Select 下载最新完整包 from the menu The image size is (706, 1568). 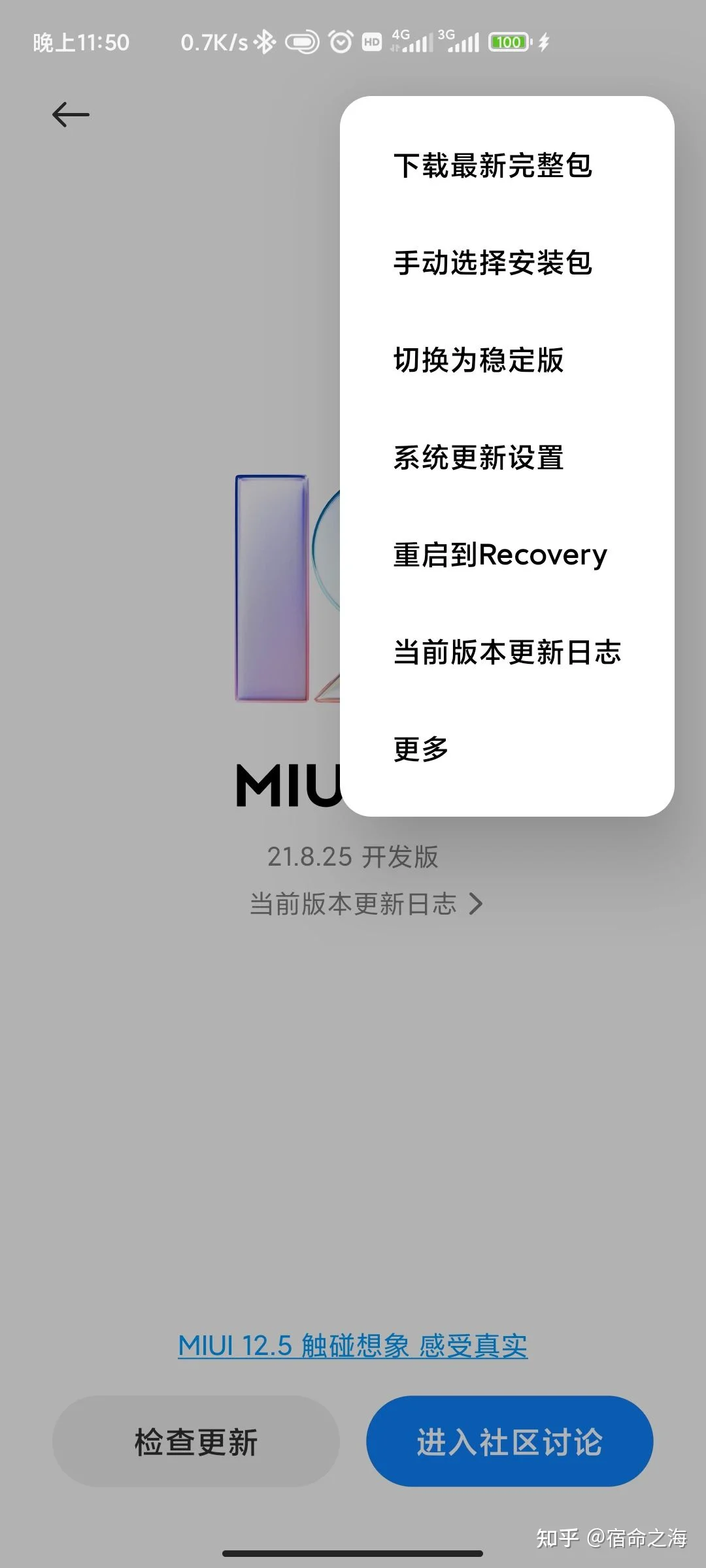pyautogui.click(x=493, y=165)
